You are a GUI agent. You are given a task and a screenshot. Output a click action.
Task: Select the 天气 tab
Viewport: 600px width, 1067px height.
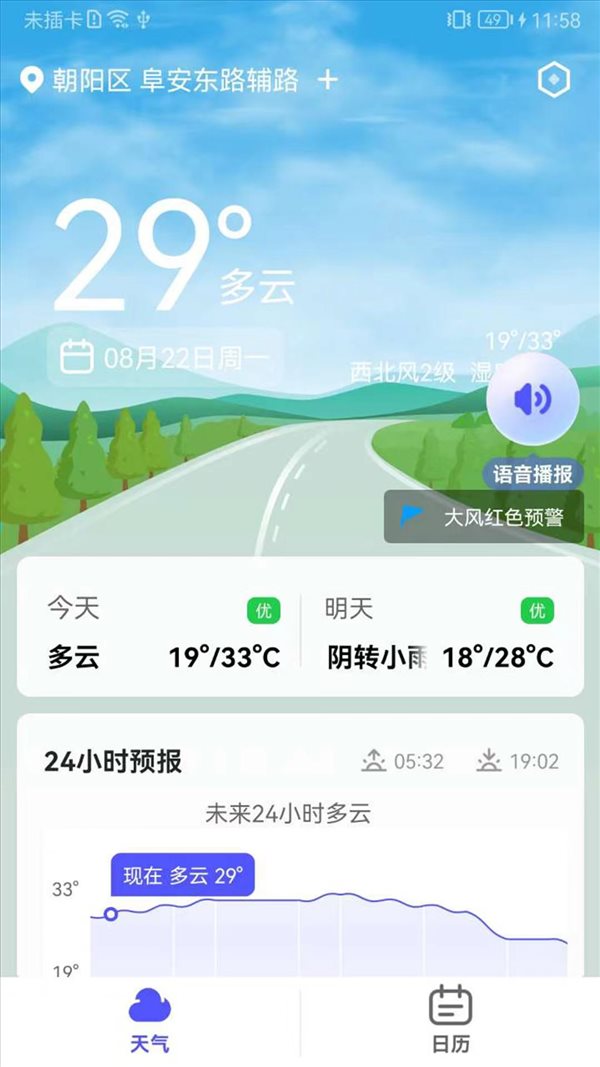click(x=150, y=1018)
